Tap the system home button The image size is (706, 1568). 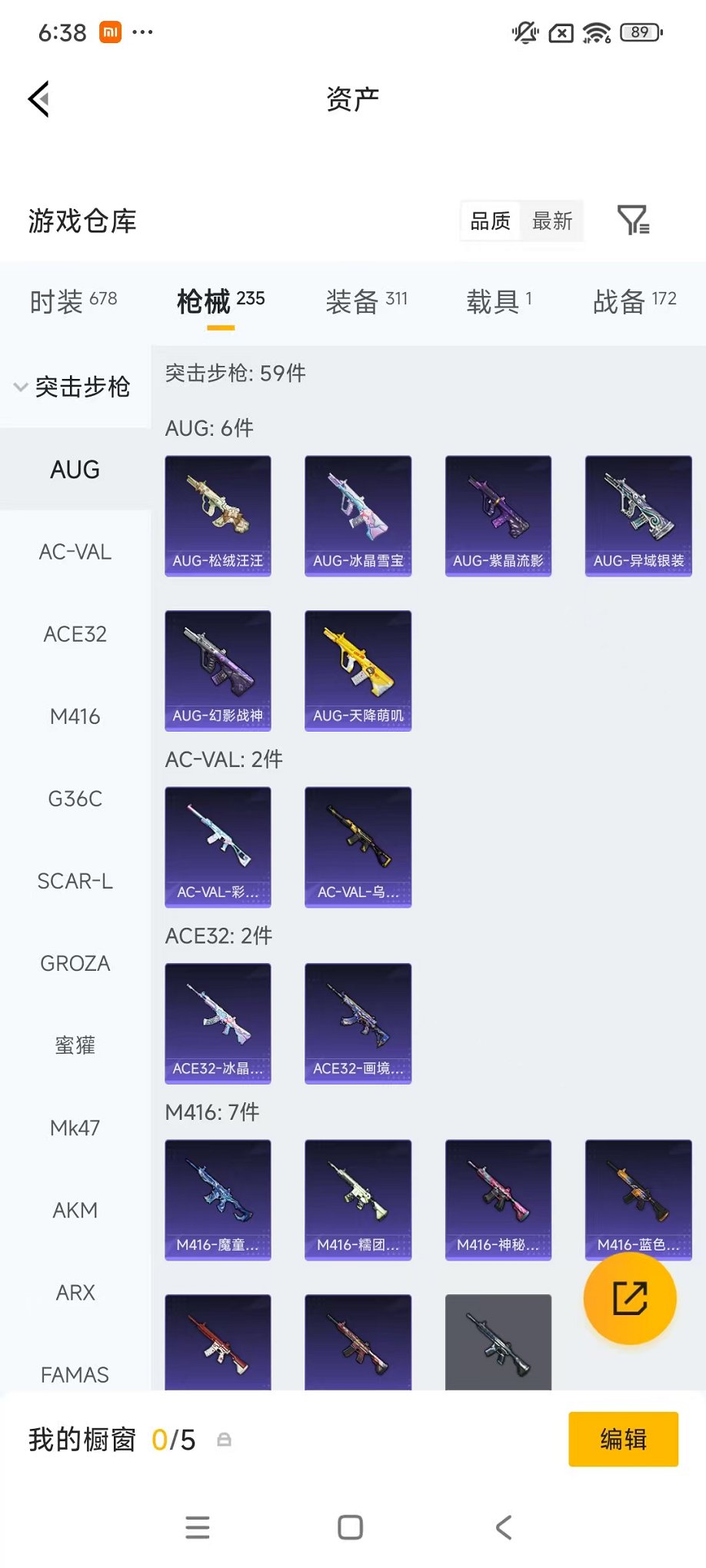click(x=351, y=1526)
